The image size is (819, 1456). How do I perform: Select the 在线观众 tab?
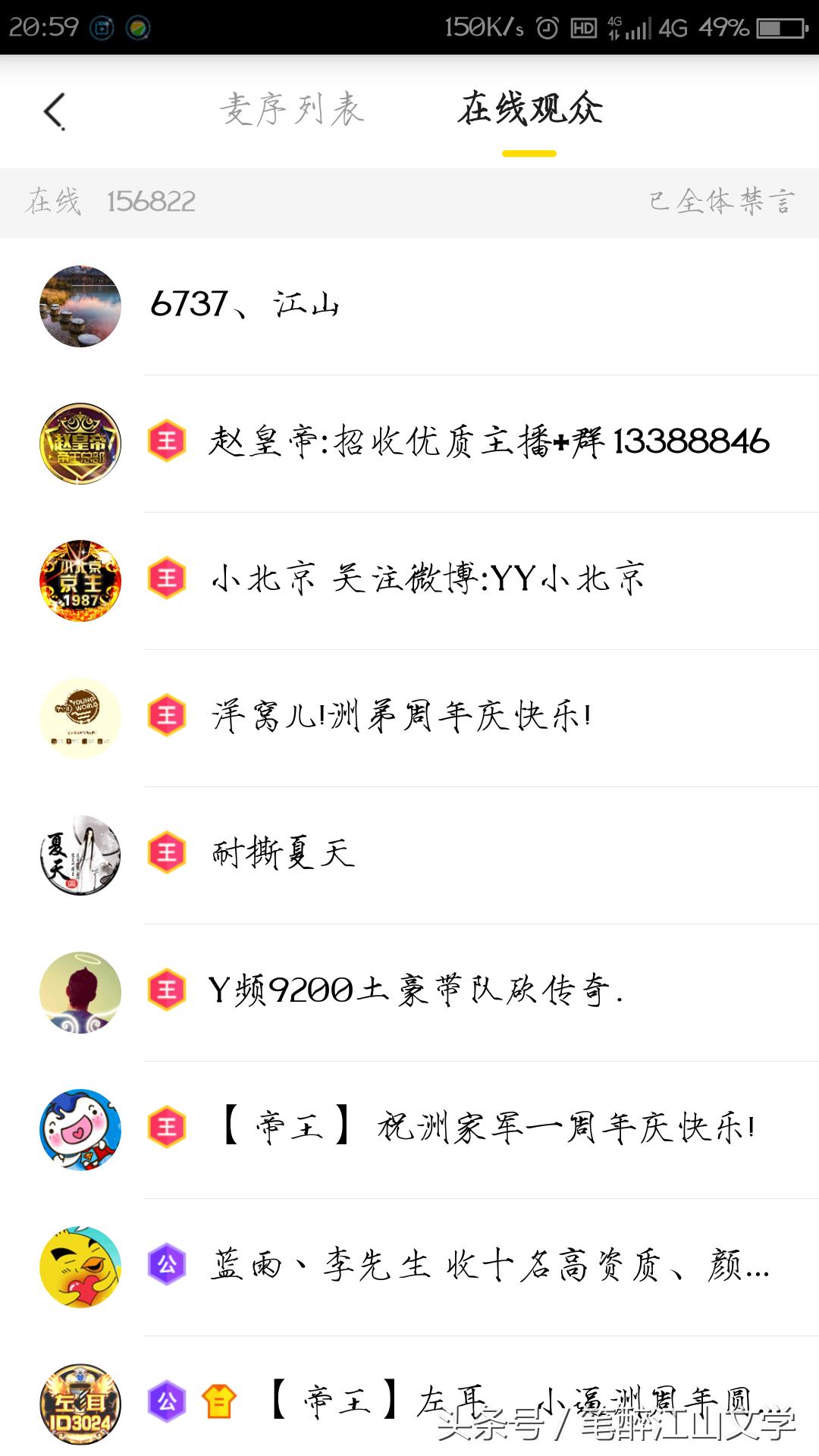(x=529, y=109)
